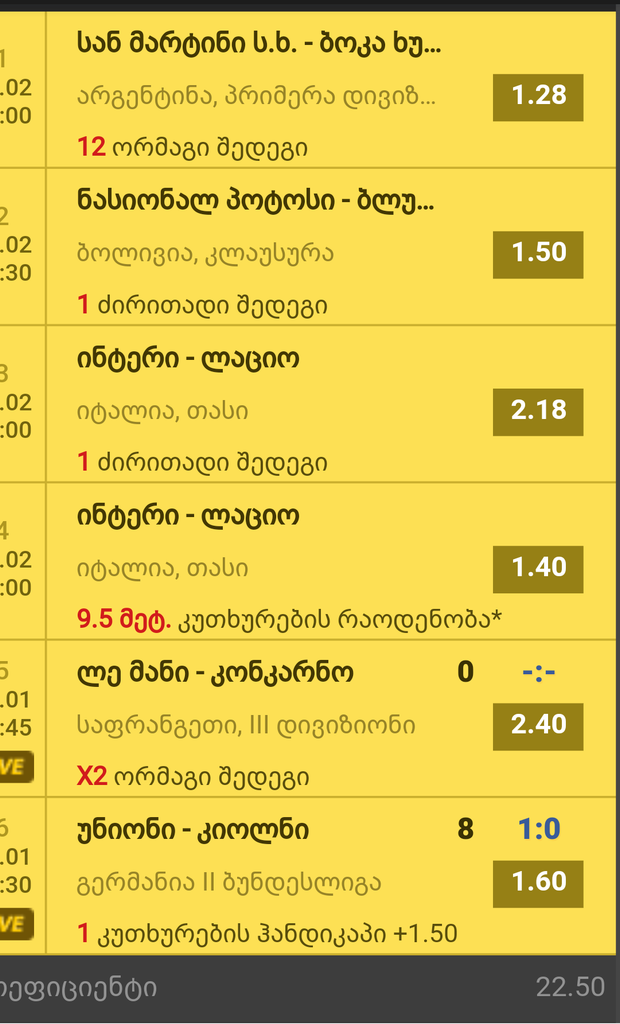This screenshot has width=620, height=1024.
Task: Tap the 1.60 odds button
Action: [x=538, y=882]
